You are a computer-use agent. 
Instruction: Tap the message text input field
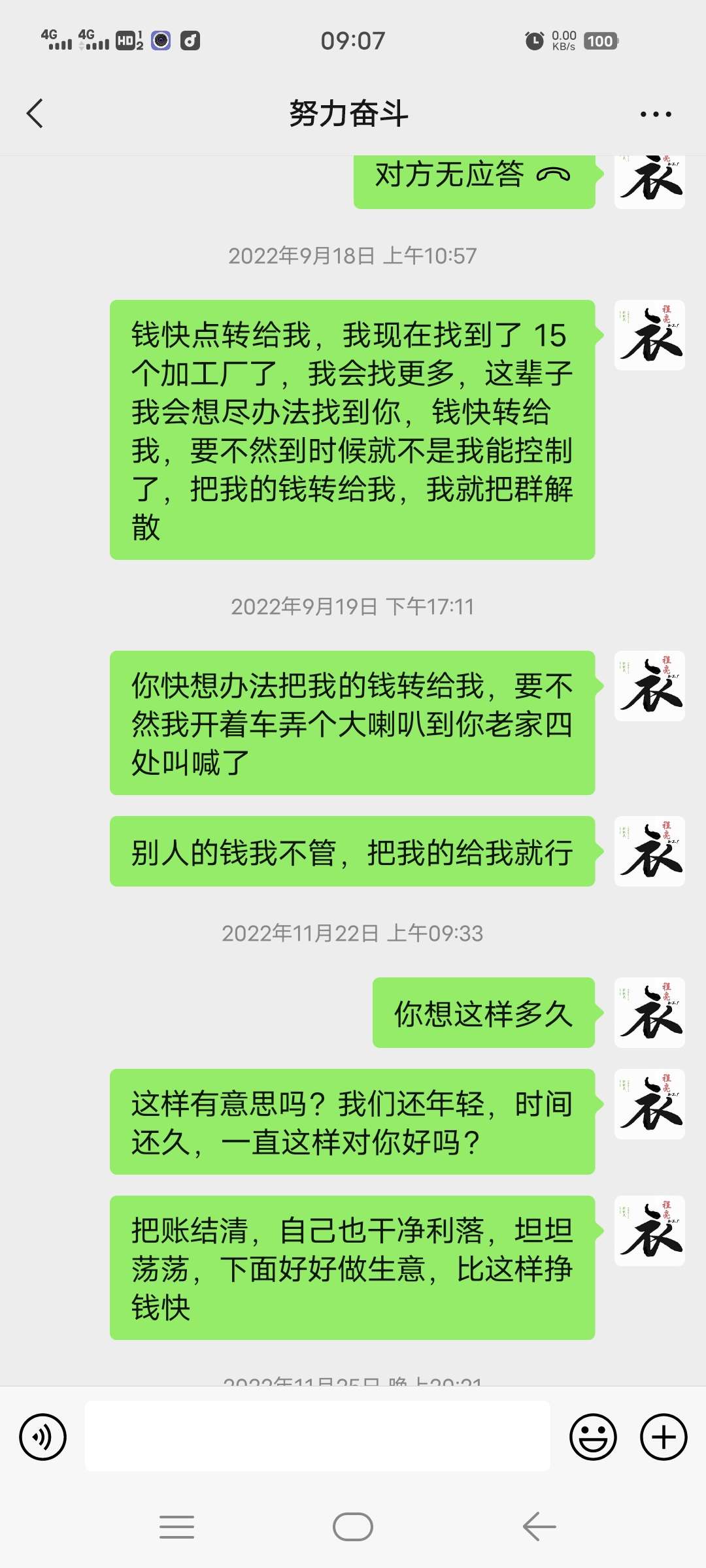coord(318,1436)
